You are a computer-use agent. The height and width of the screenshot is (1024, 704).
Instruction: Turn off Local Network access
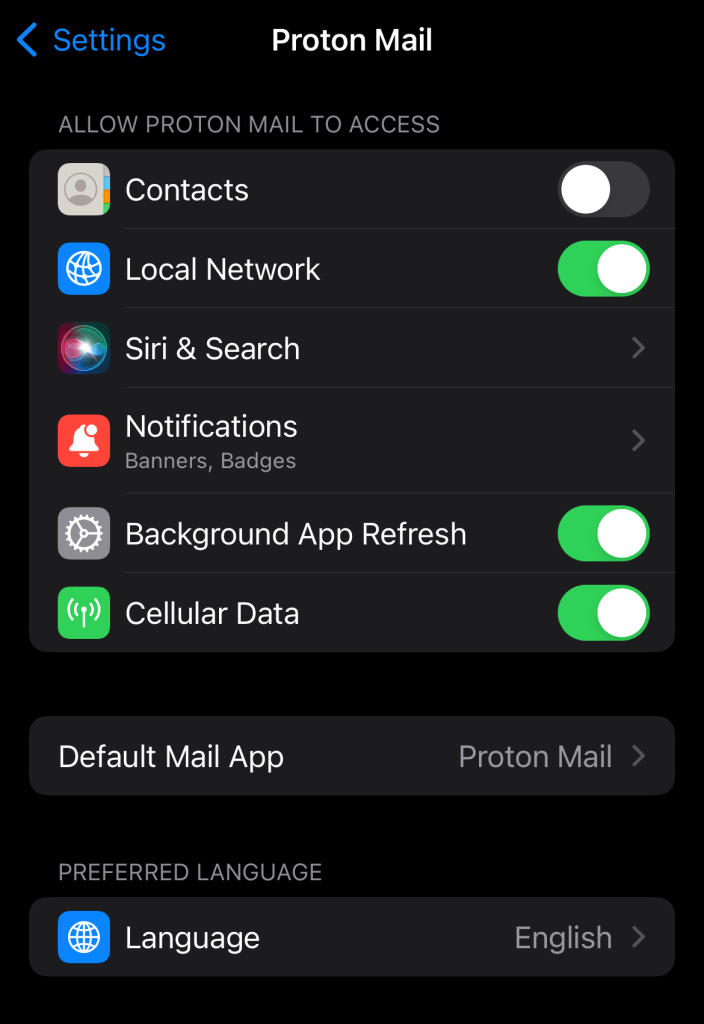(603, 269)
